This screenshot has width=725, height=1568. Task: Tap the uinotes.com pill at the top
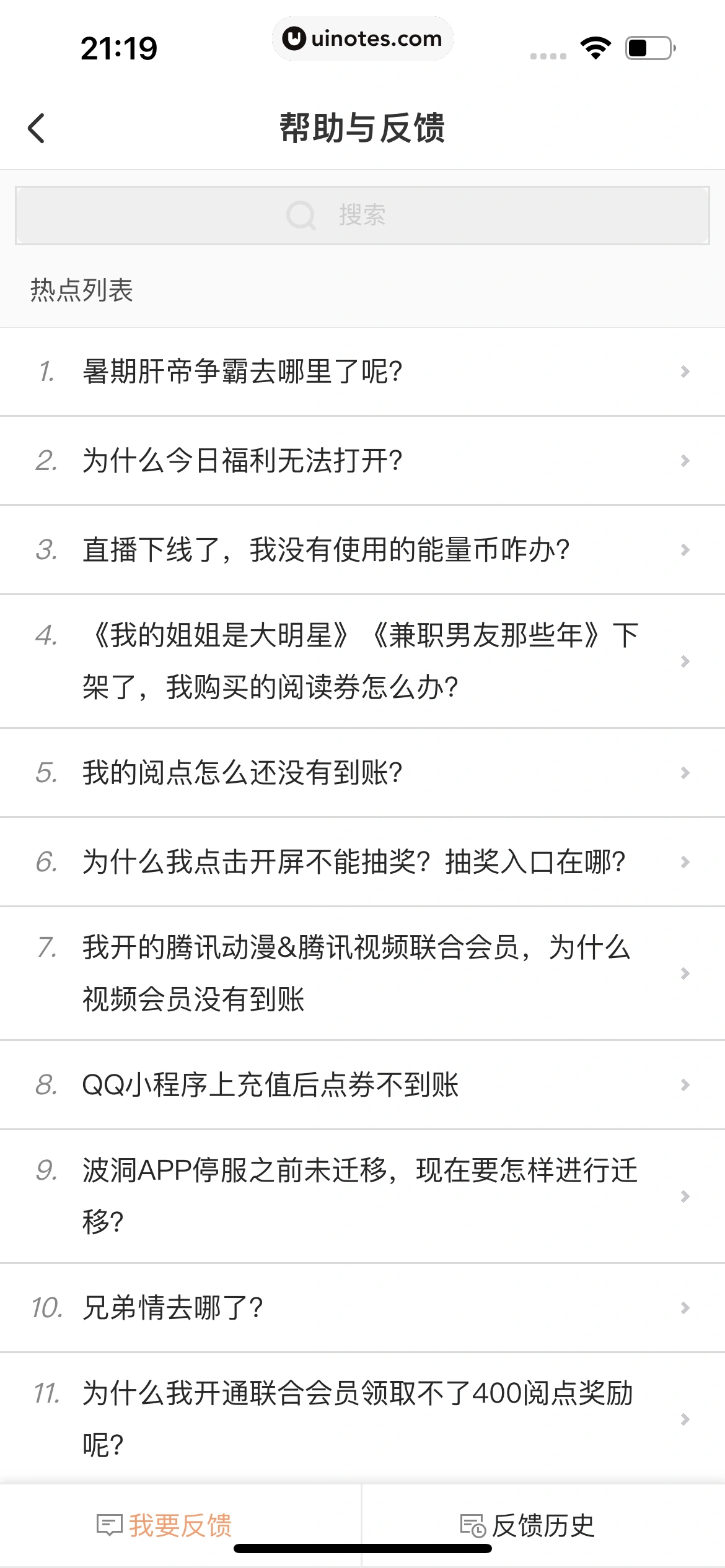point(362,38)
